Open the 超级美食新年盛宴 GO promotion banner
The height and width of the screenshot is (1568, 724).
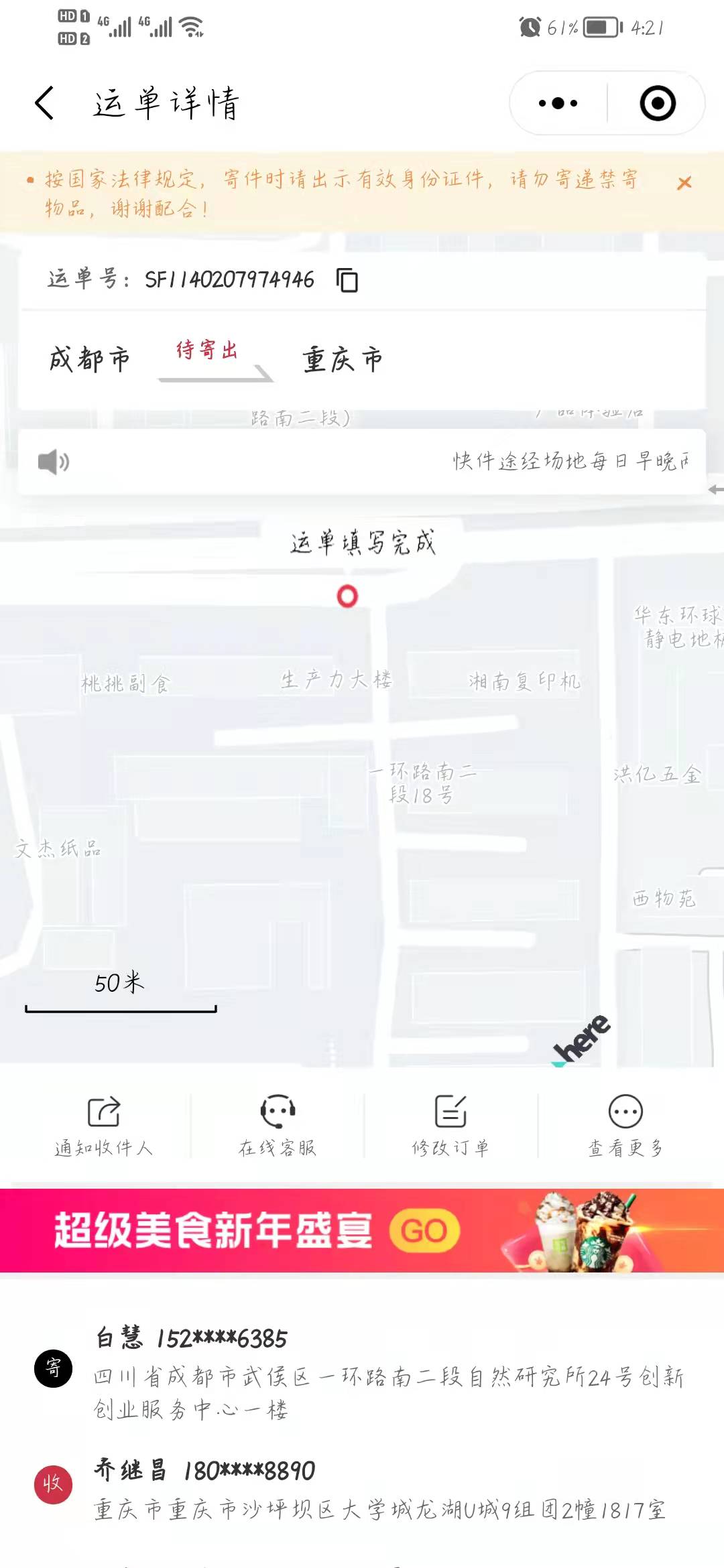point(362,1230)
